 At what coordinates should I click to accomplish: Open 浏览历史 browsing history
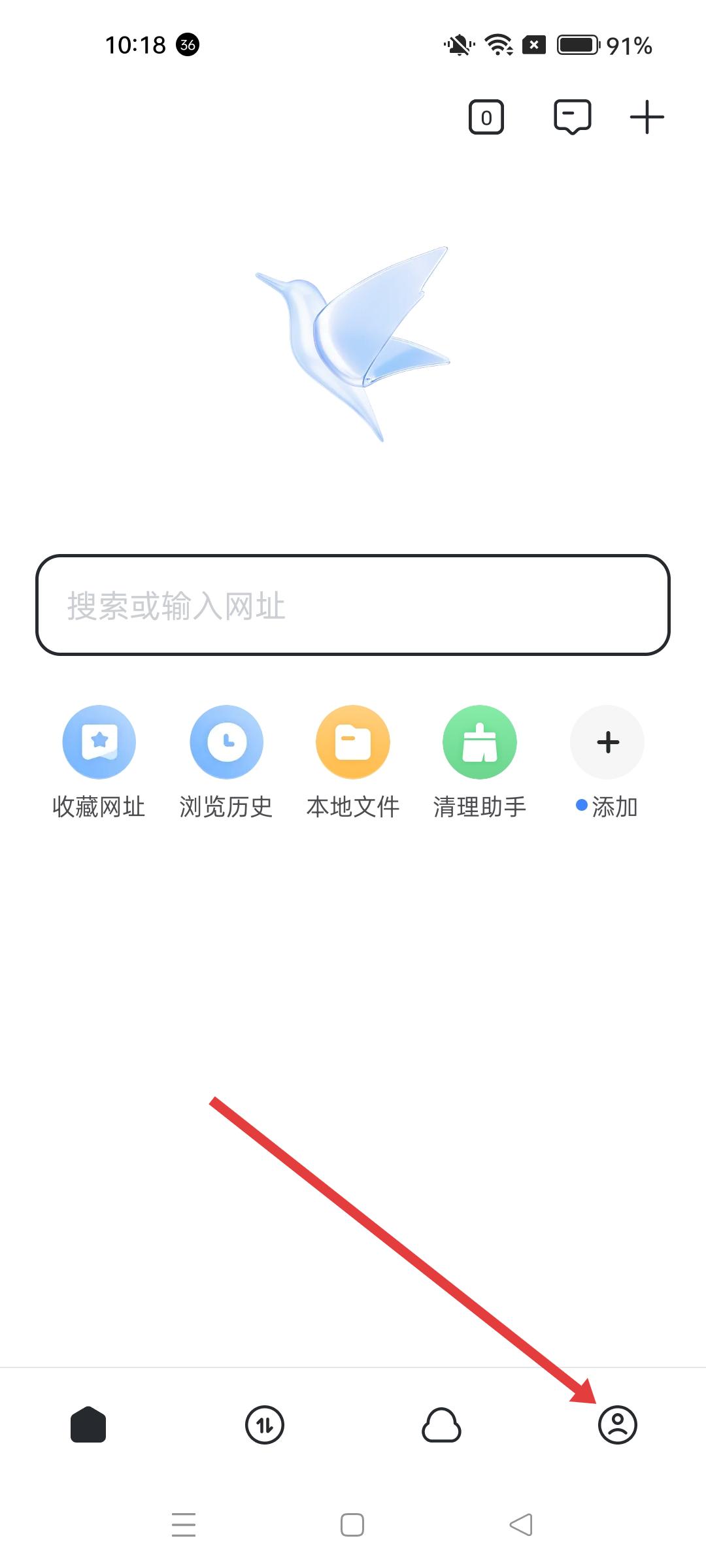226,742
